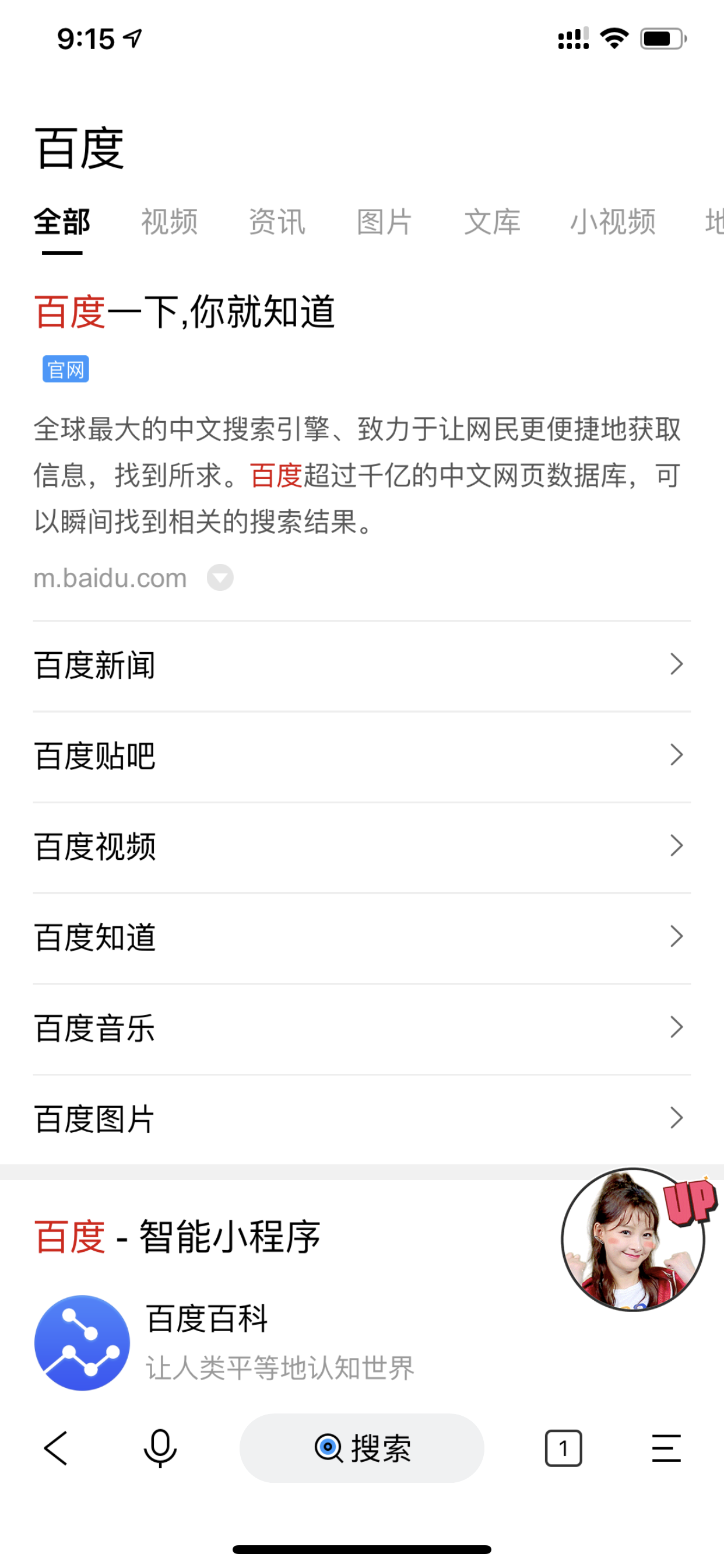This screenshot has width=724, height=1568.
Task: Open the tab switcher showing 1
Action: [563, 1447]
